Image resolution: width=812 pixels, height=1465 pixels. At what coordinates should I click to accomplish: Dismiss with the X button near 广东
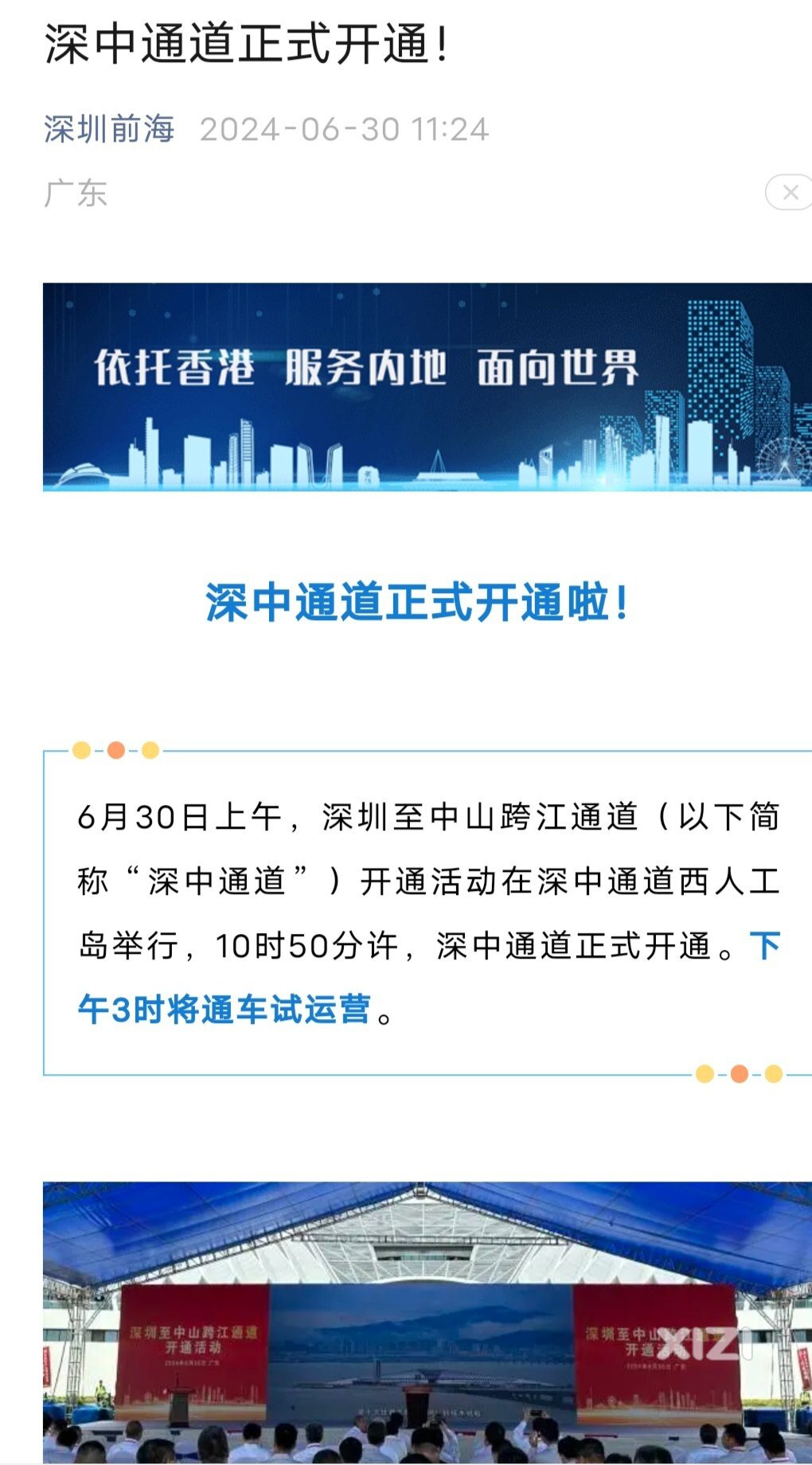[790, 192]
